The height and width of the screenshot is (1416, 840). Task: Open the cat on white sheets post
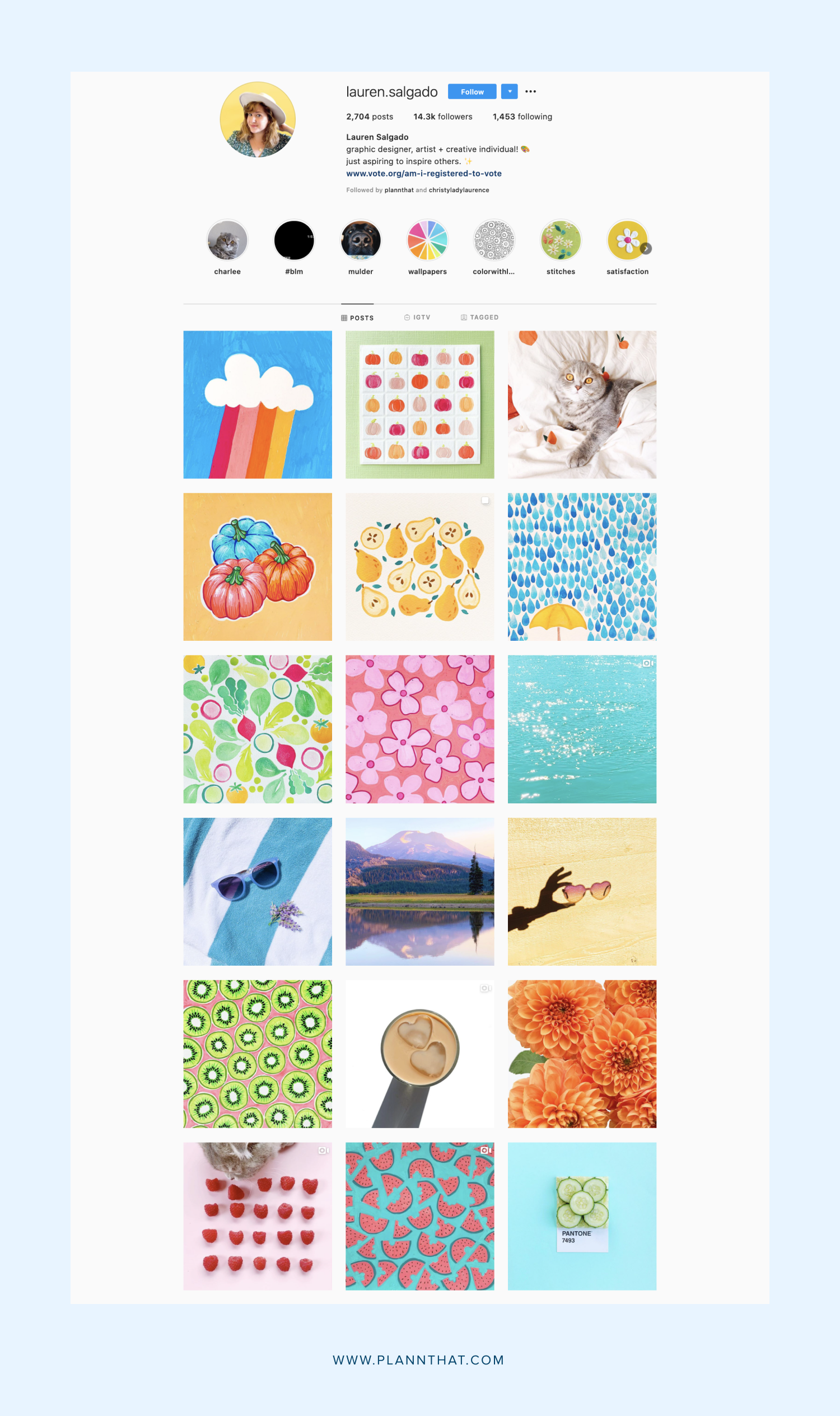click(582, 405)
